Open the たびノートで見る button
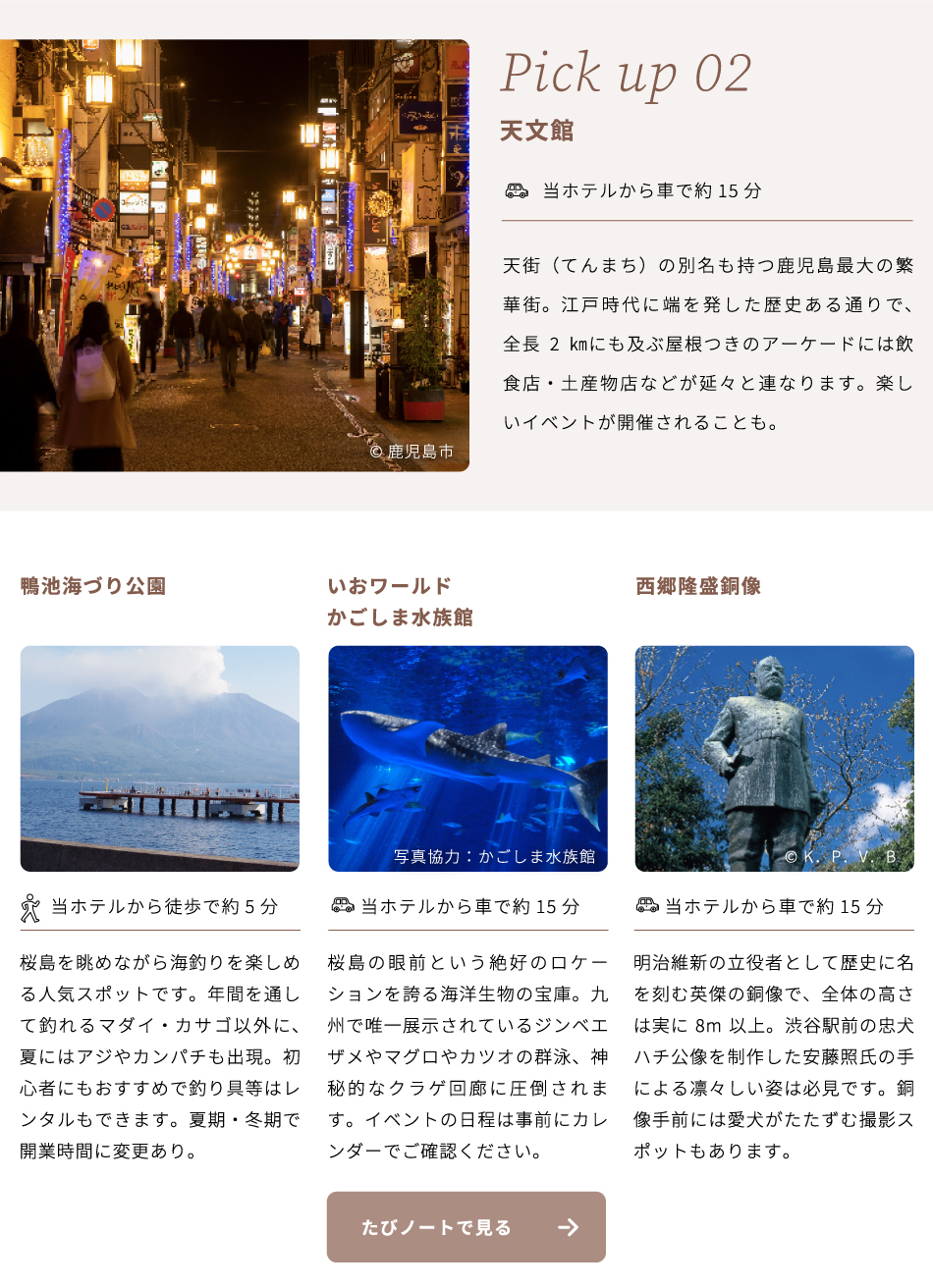This screenshot has width=933, height=1288. tap(466, 1227)
